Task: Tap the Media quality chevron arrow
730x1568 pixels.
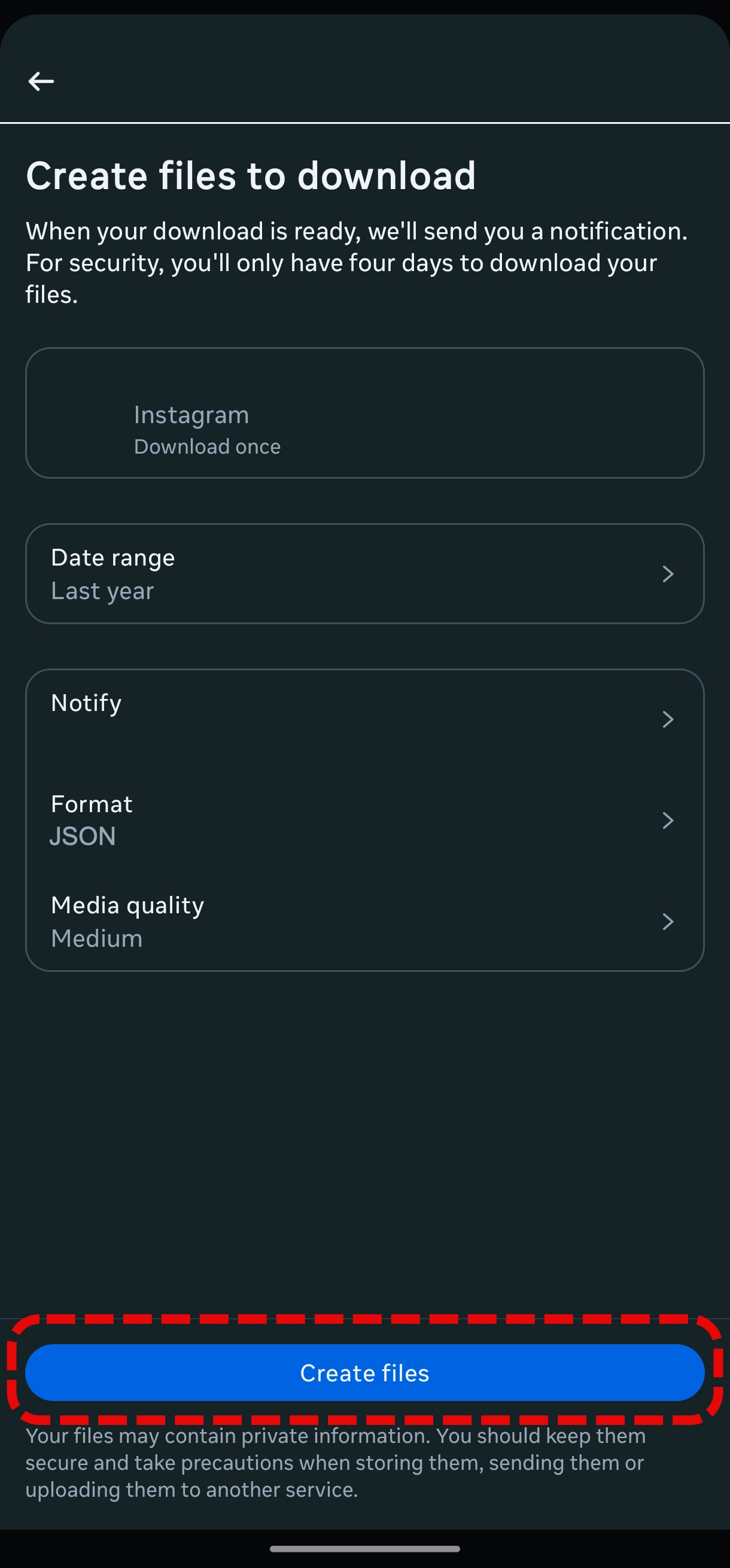Action: pyautogui.click(x=667, y=922)
